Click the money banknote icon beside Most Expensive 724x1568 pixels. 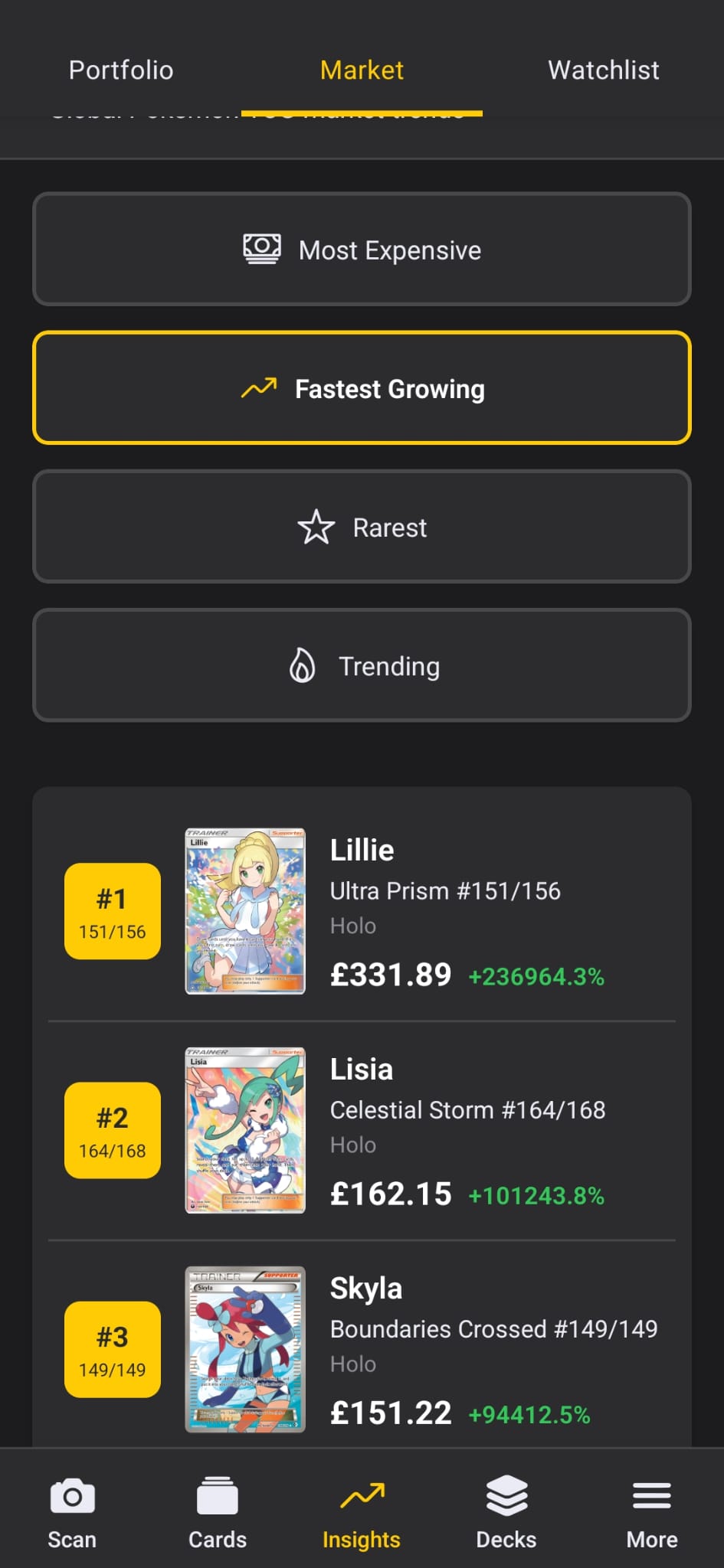tap(261, 248)
